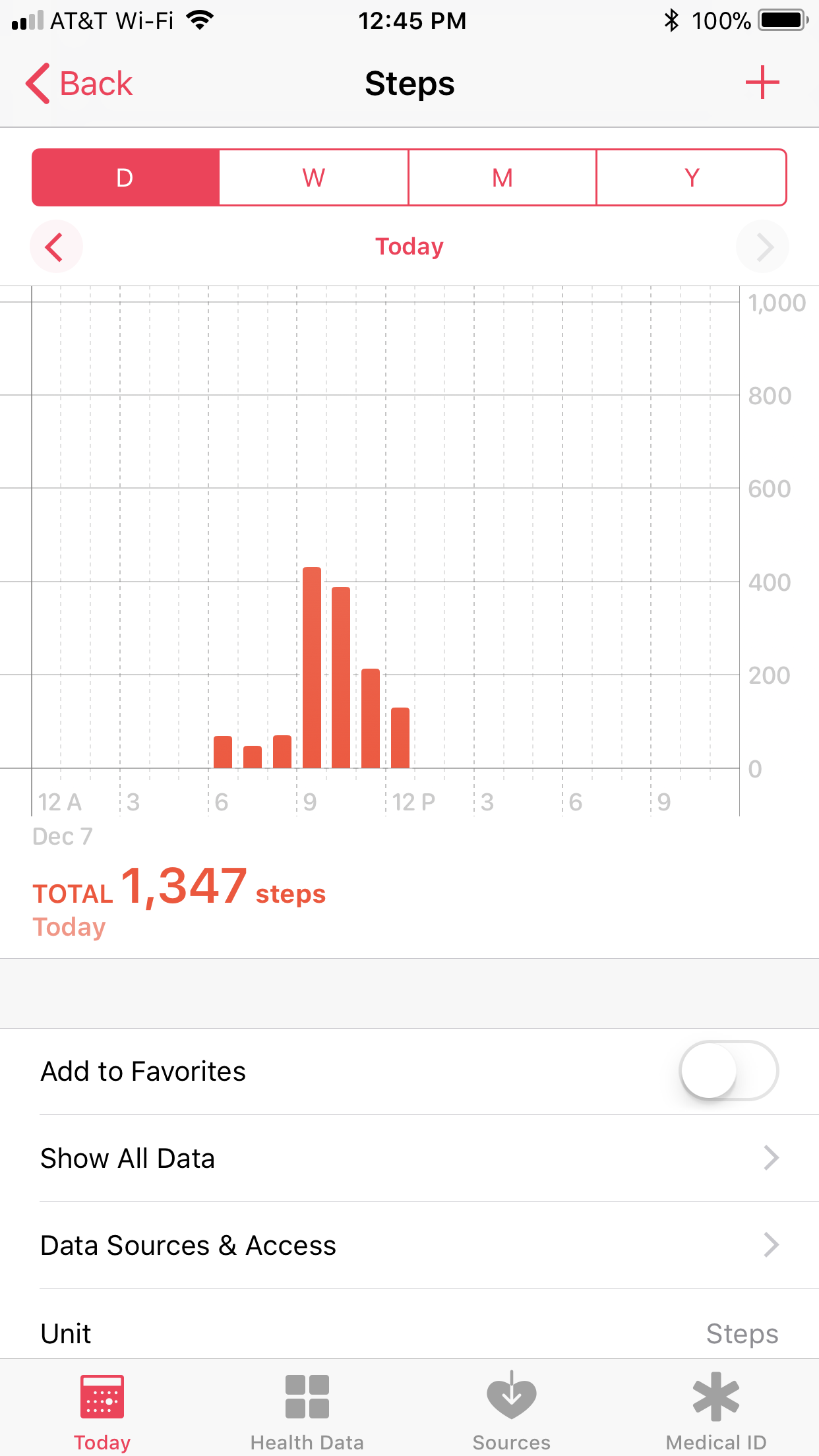This screenshot has width=819, height=1456.
Task: Select the D day view
Action: pyautogui.click(x=125, y=177)
